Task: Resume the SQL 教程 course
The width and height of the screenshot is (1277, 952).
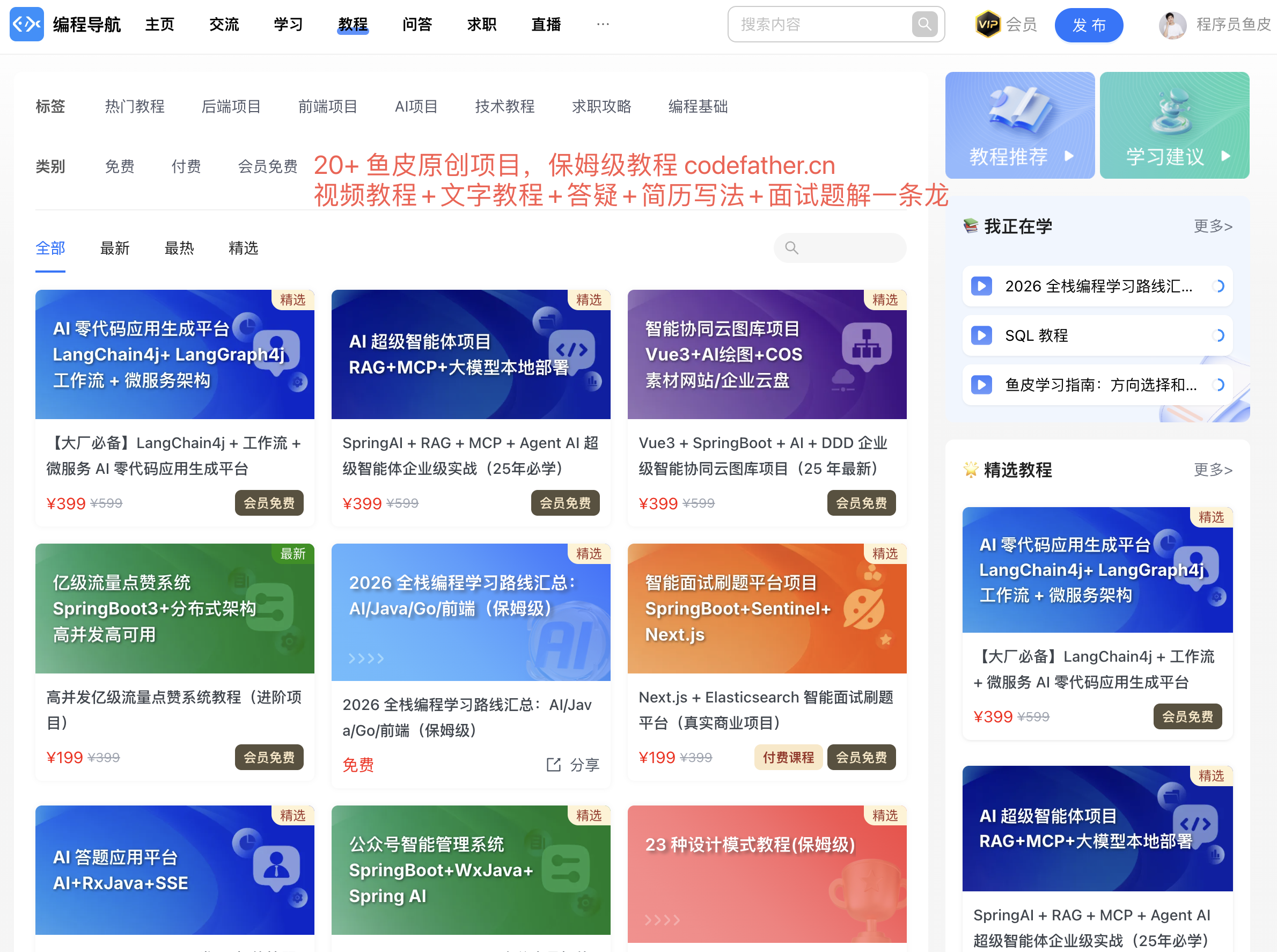Action: (1097, 335)
